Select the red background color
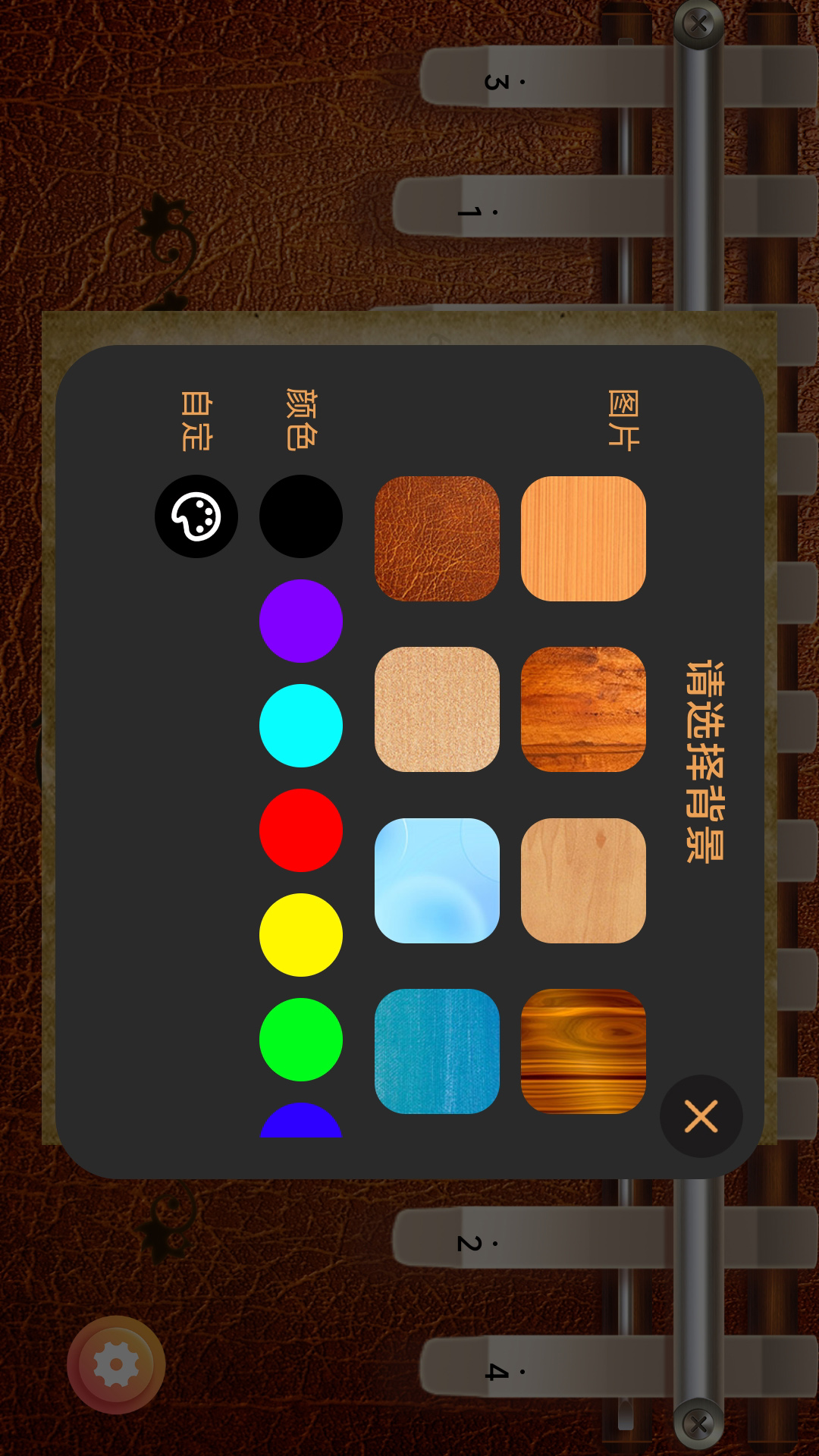Image resolution: width=819 pixels, height=1456 pixels. [301, 830]
